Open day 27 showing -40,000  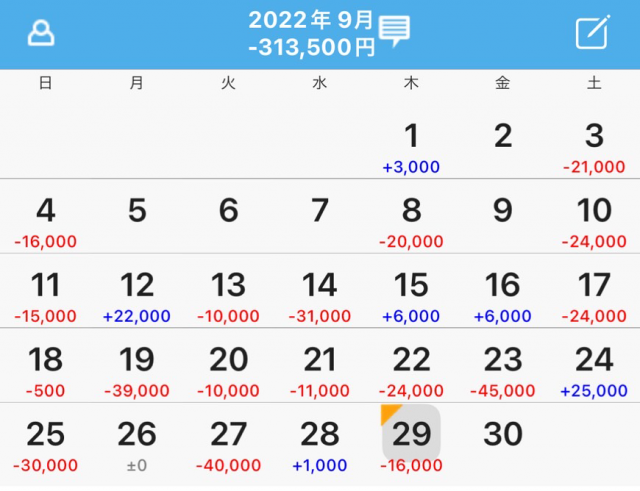click(228, 445)
